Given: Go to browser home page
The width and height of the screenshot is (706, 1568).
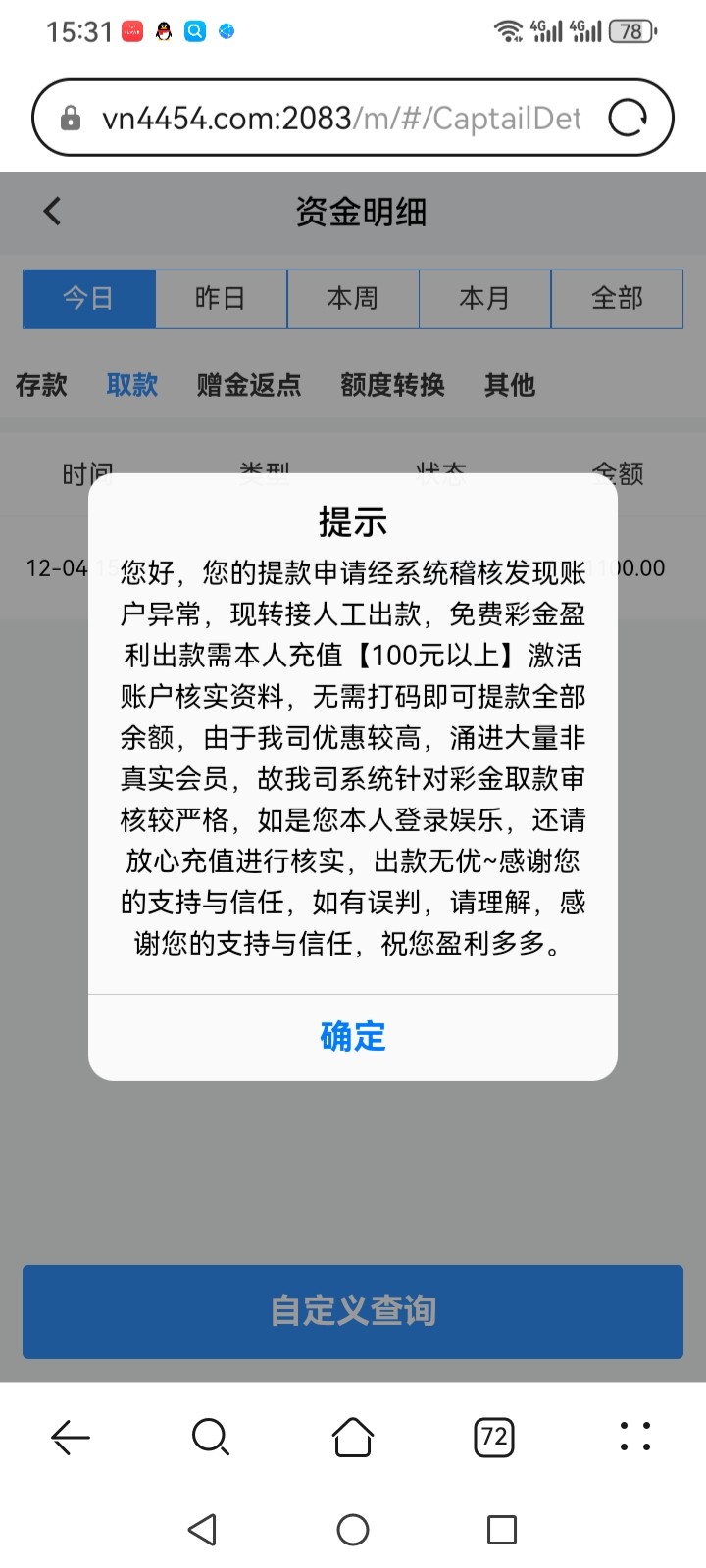Looking at the screenshot, I should (x=353, y=1438).
